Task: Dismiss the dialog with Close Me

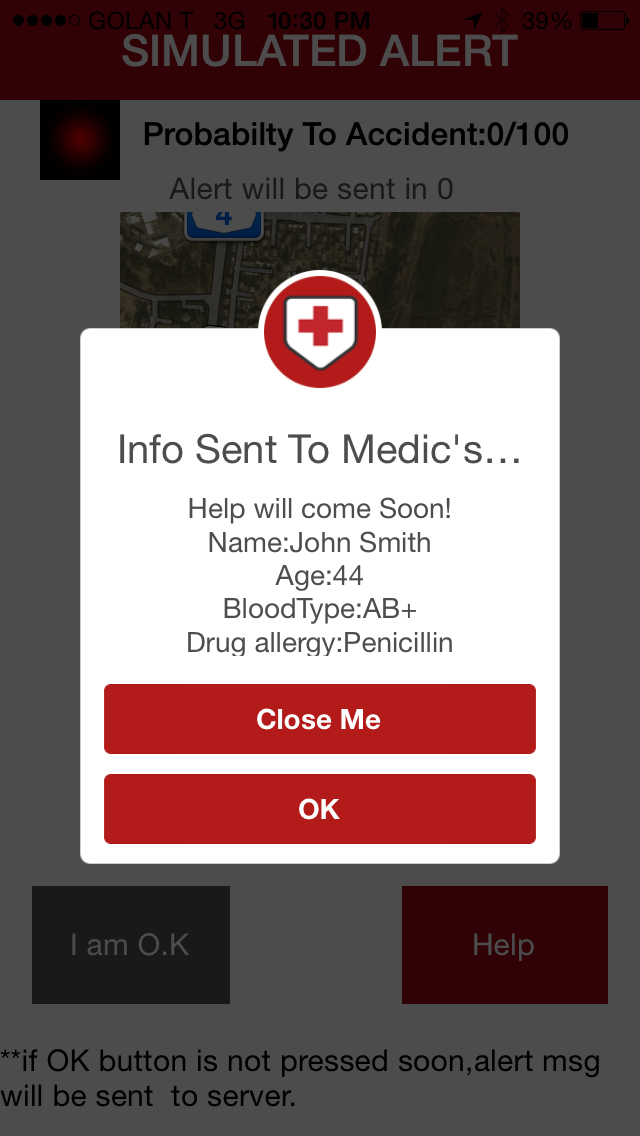Action: pyautogui.click(x=319, y=719)
